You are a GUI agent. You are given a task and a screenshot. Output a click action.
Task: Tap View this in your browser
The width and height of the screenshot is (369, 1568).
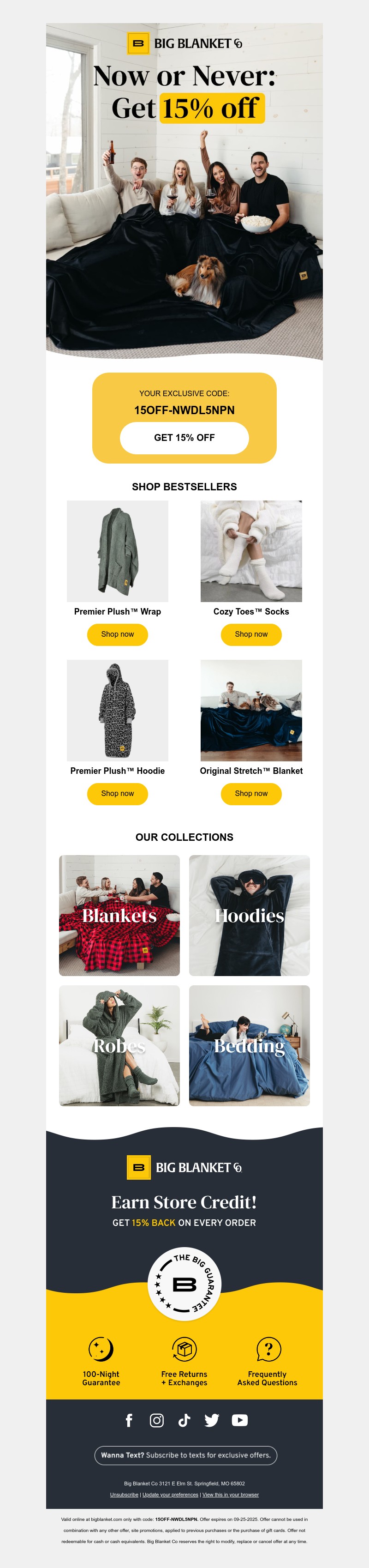click(x=231, y=1495)
